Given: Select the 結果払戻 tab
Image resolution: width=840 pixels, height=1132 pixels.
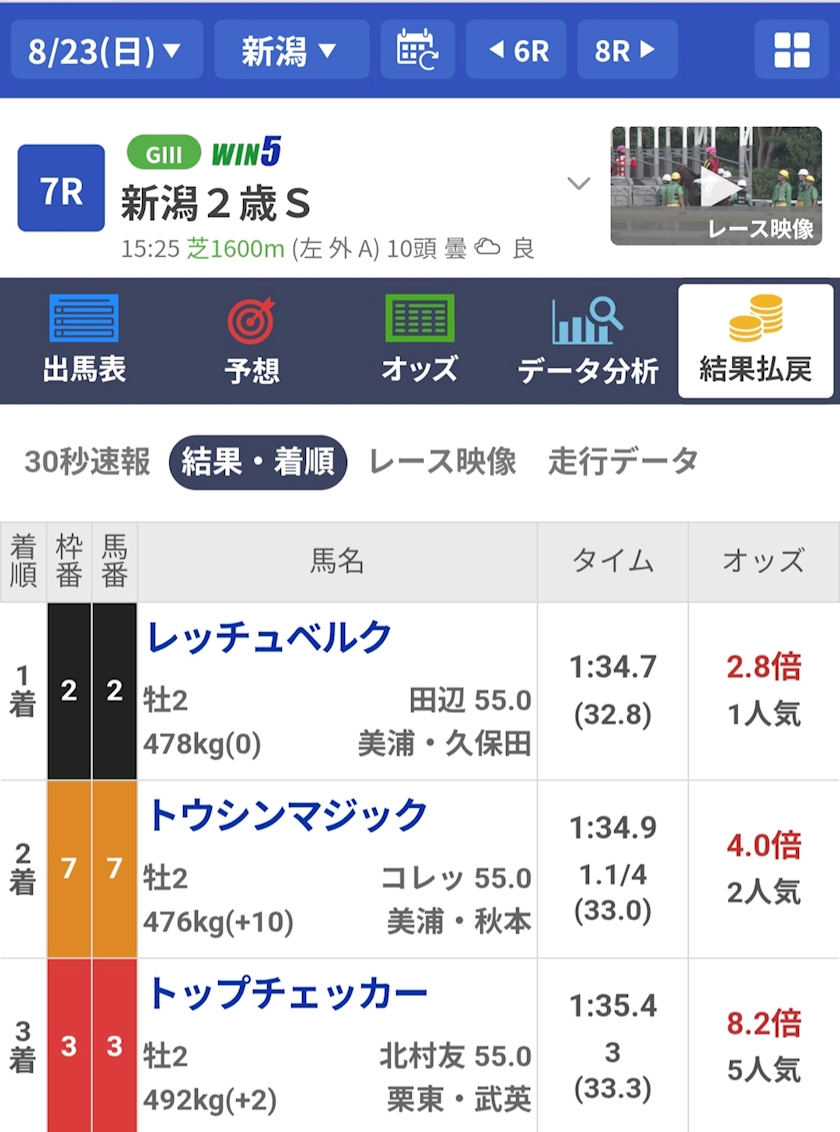Looking at the screenshot, I should (756, 340).
